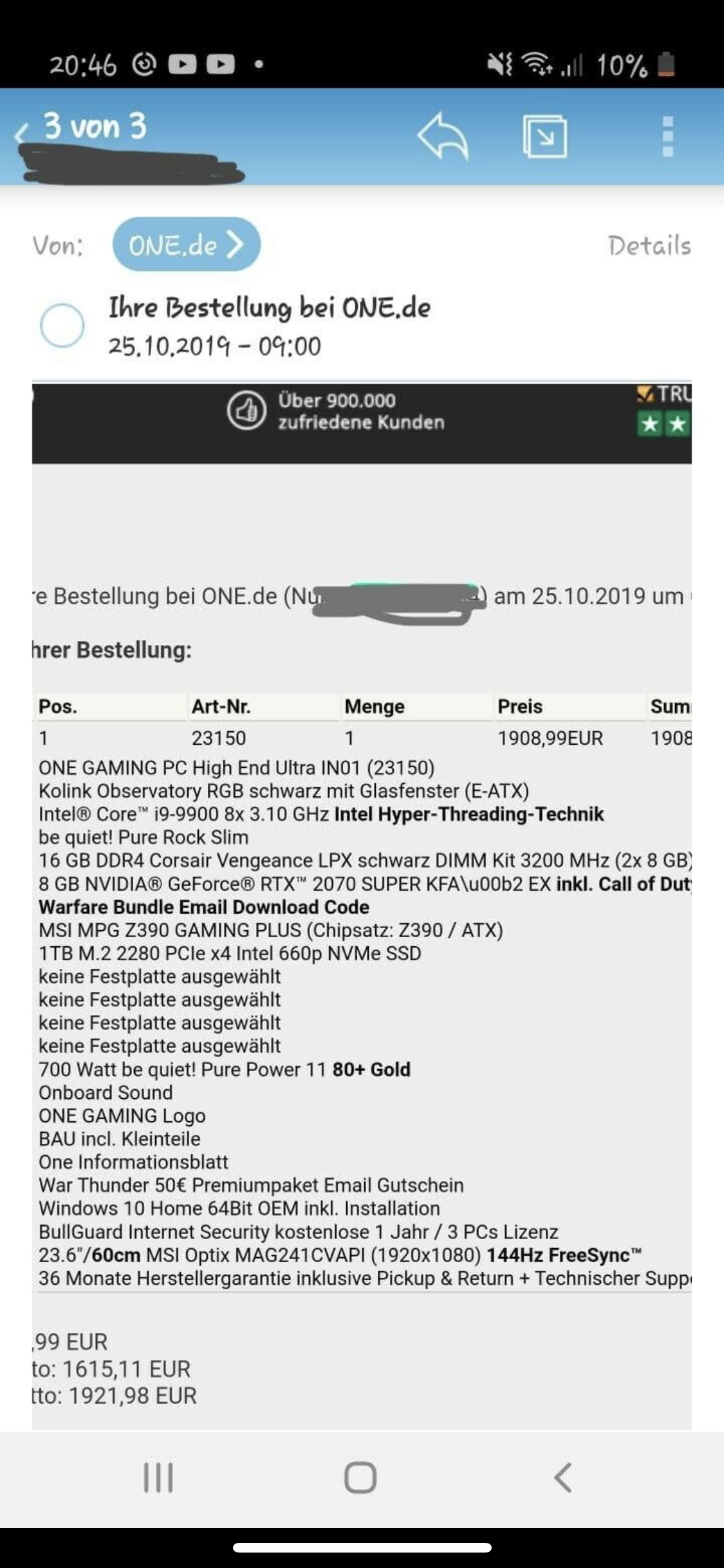Open the overflow menu
The image size is (724, 1568).
coord(667,136)
